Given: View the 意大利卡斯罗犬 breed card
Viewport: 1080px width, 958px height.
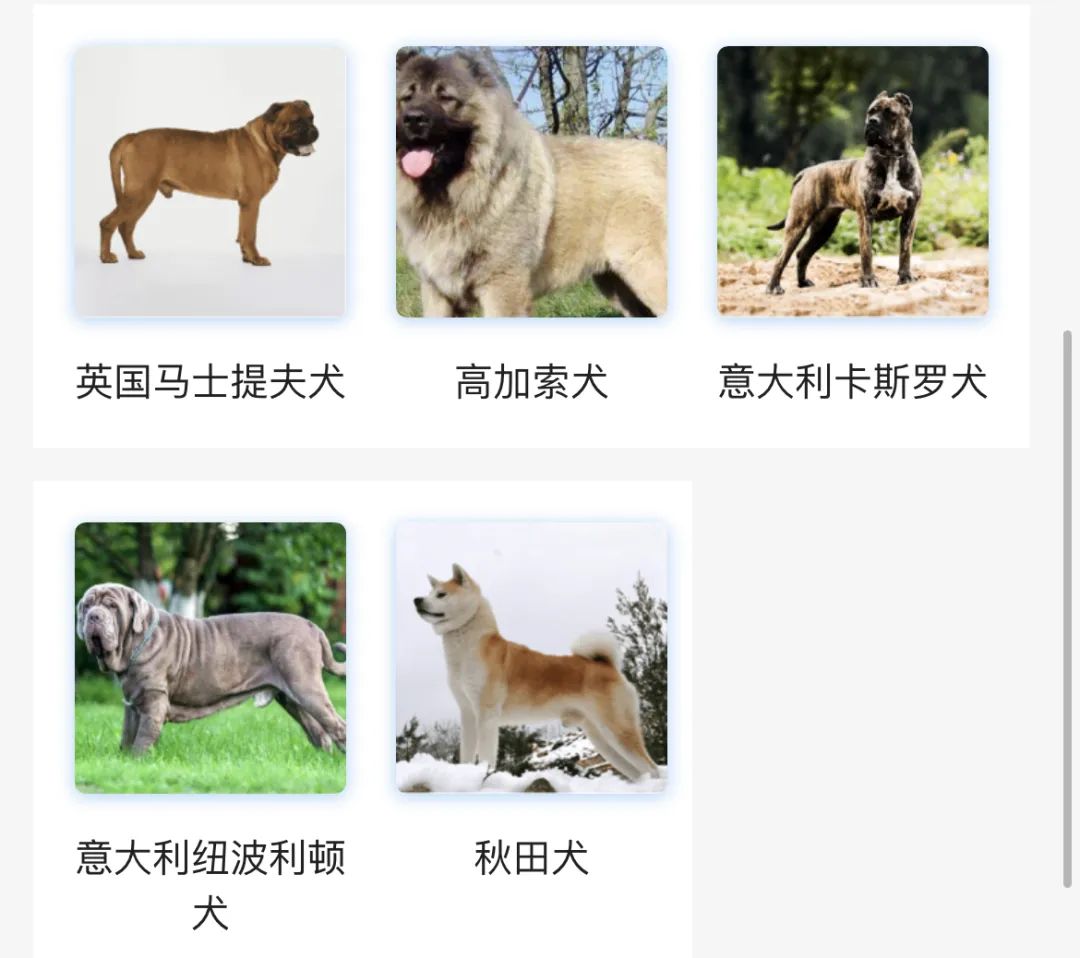Looking at the screenshot, I should tap(852, 182).
